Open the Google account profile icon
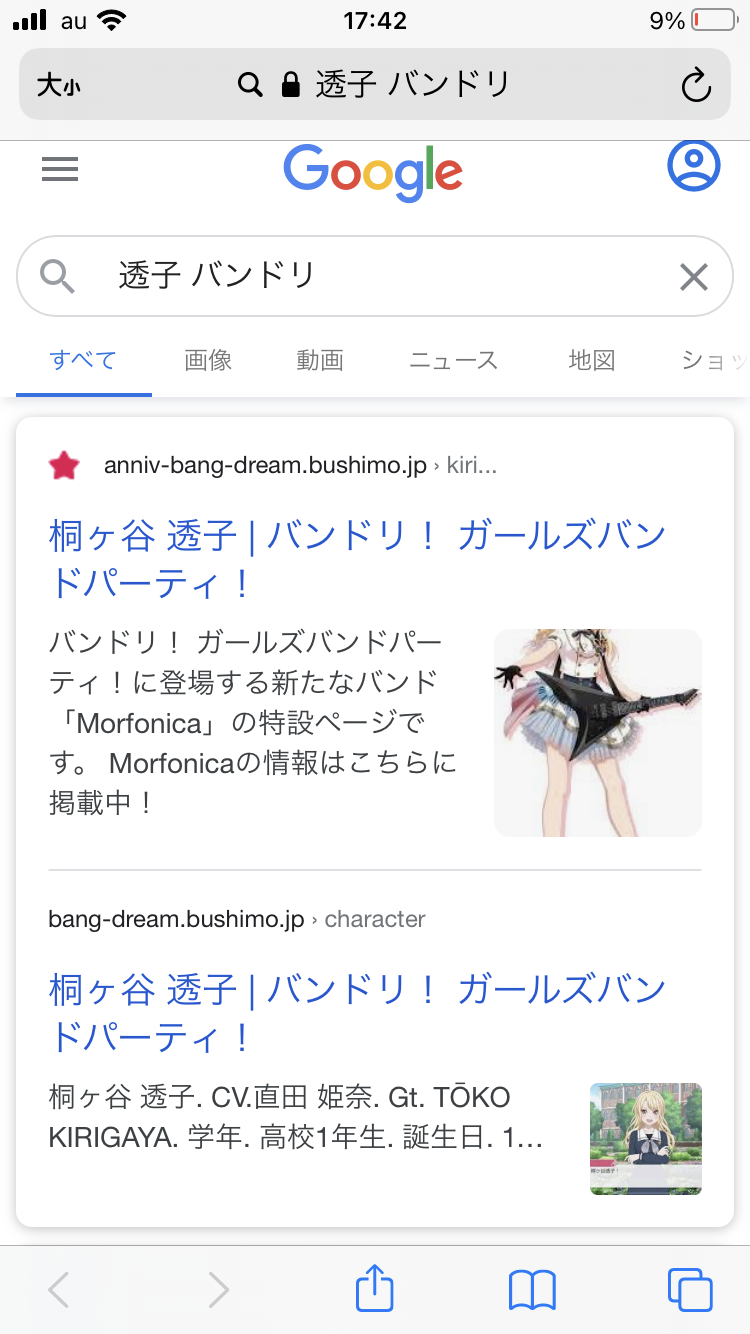This screenshot has width=750, height=1334. pos(693,166)
